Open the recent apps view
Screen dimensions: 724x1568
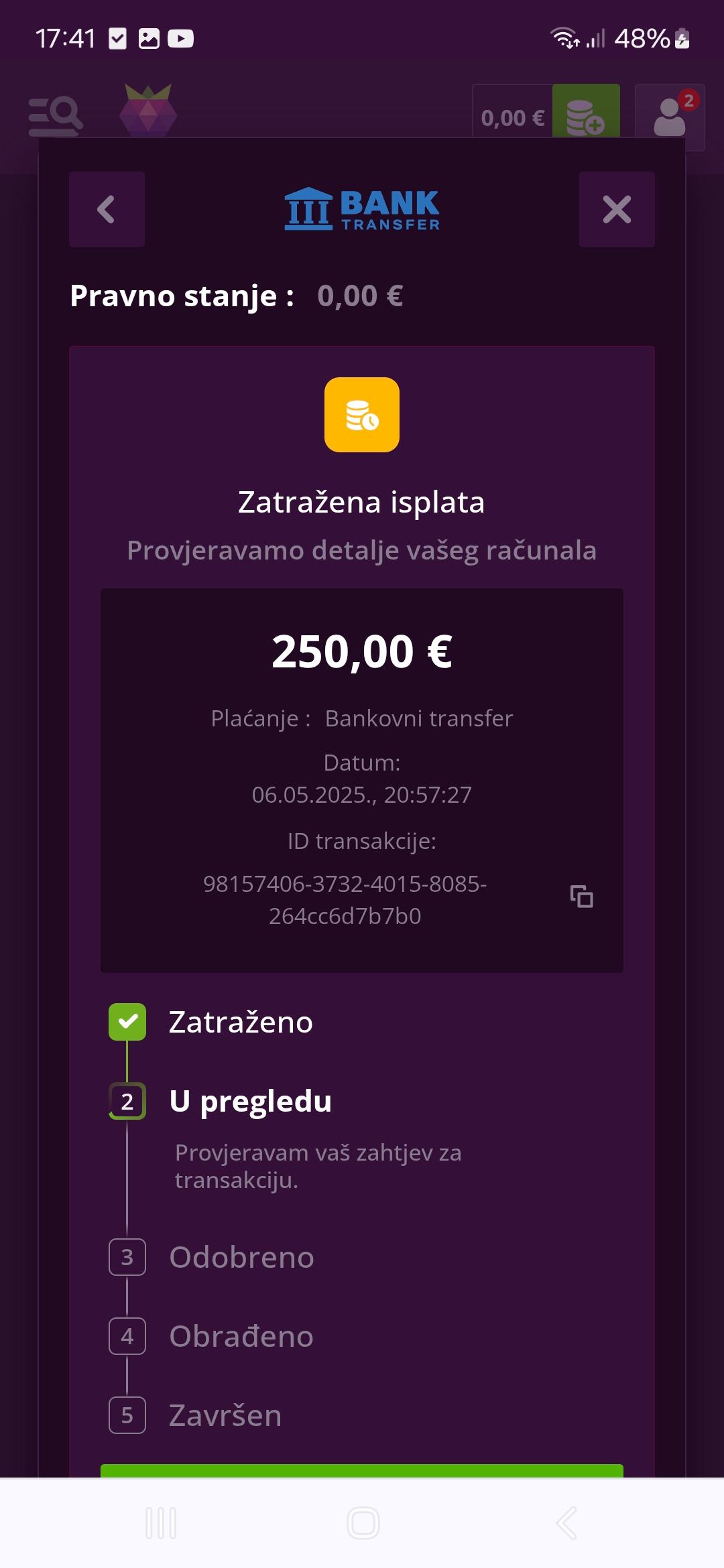click(161, 1523)
